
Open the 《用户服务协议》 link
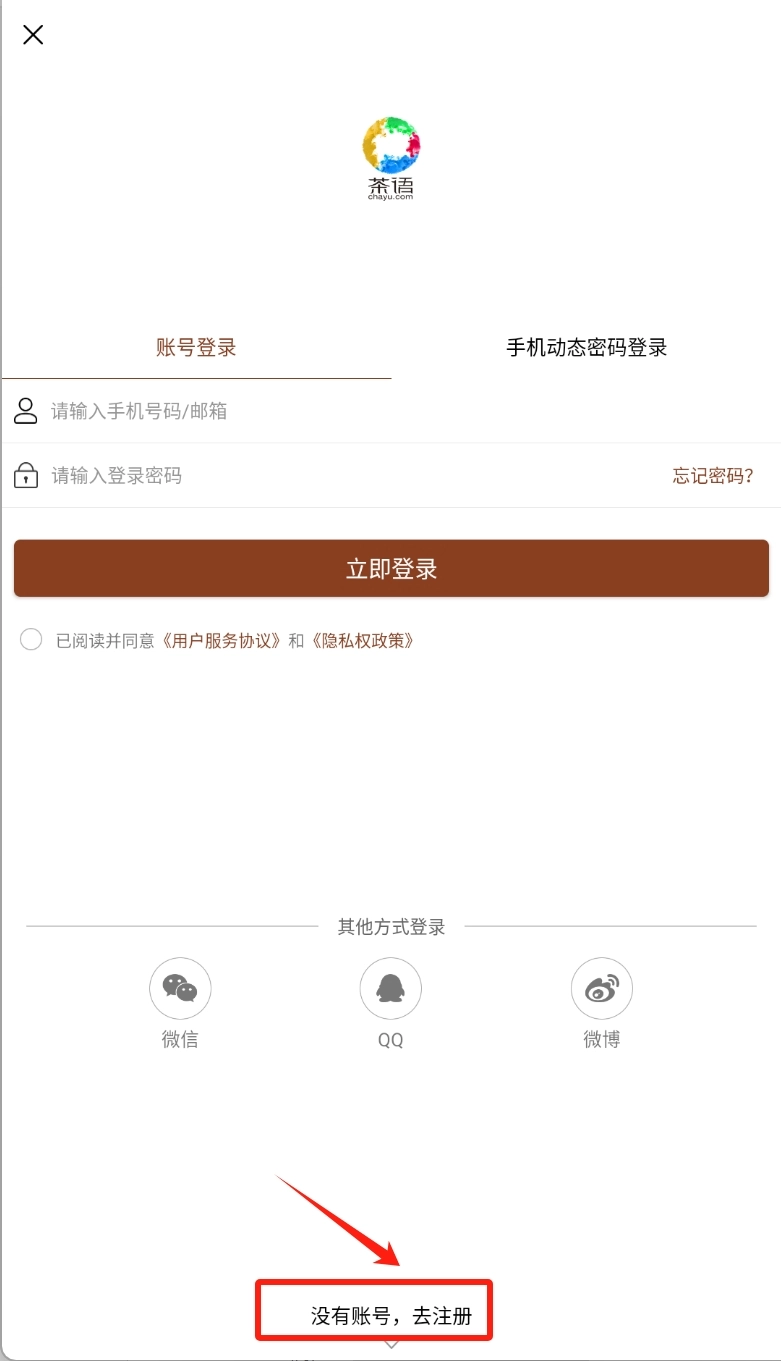click(x=223, y=641)
